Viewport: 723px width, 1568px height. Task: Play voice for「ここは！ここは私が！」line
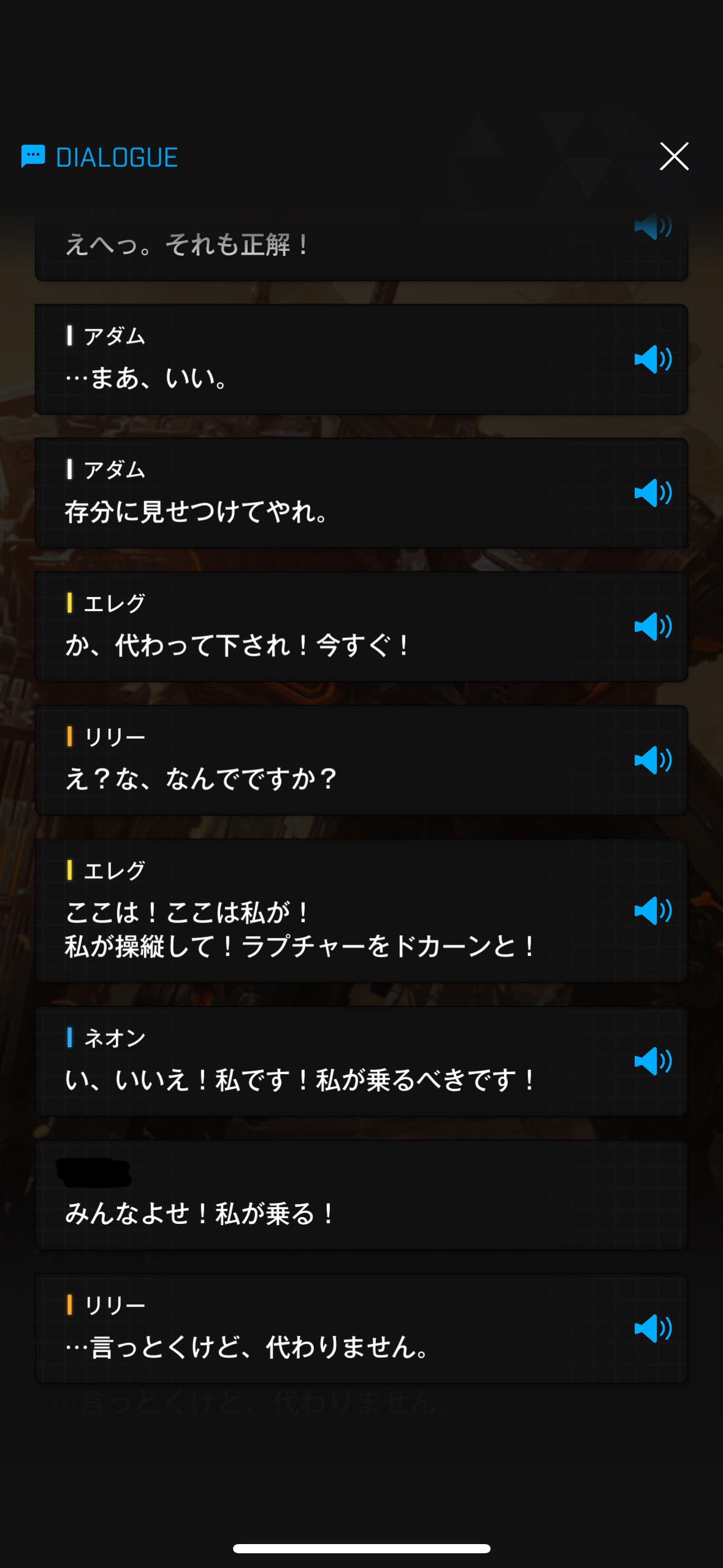tap(652, 910)
